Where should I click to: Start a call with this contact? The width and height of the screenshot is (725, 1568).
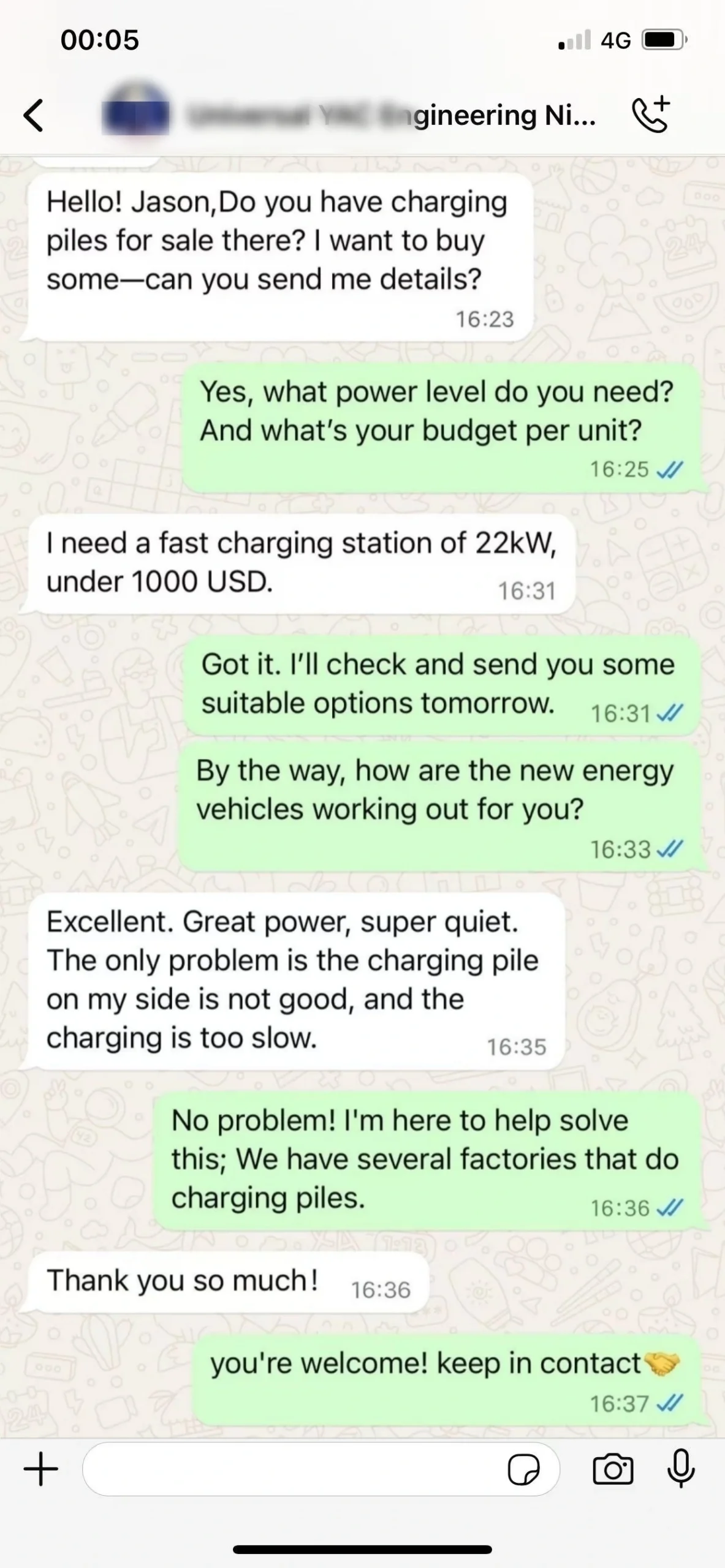coord(651,115)
